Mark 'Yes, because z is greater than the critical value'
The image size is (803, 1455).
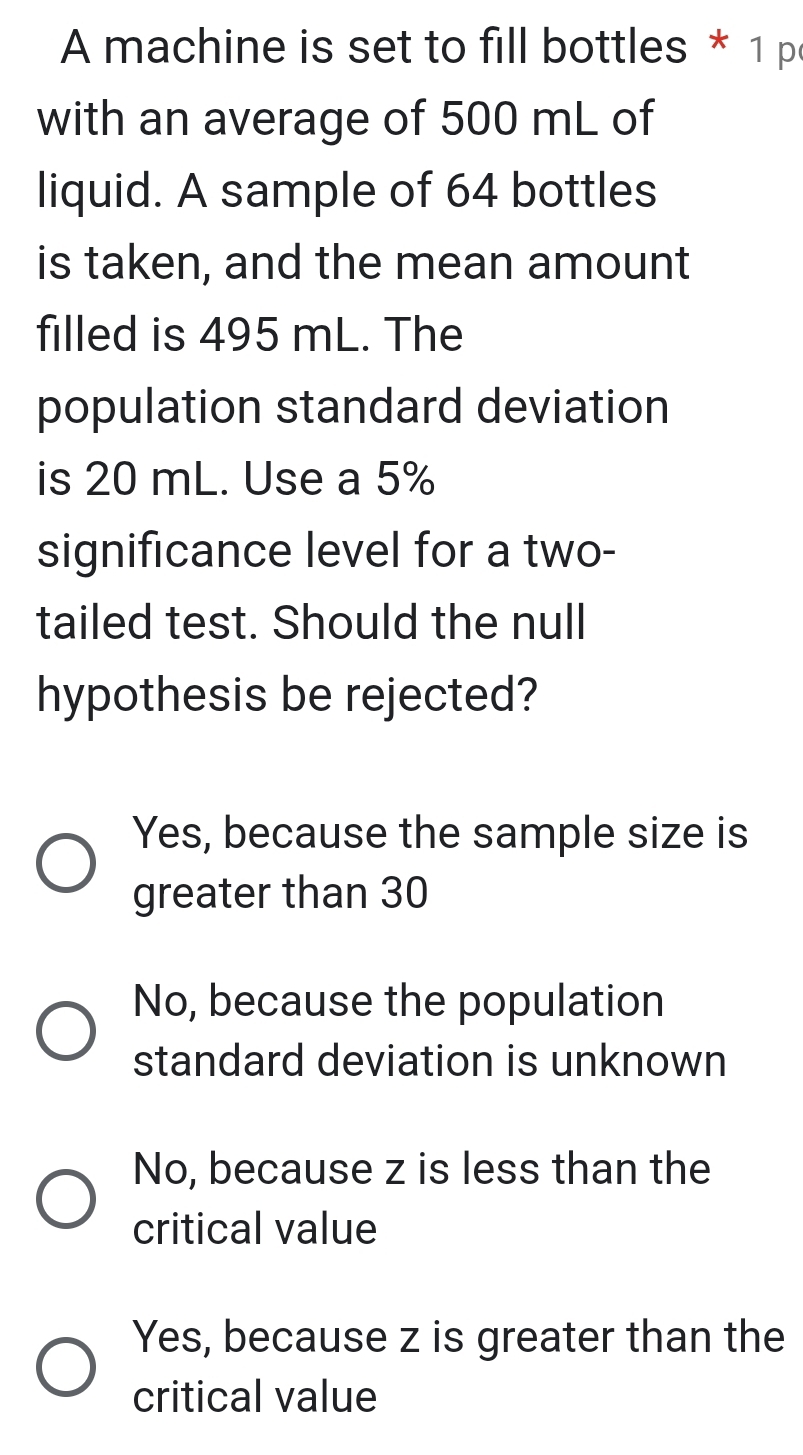tap(67, 1366)
